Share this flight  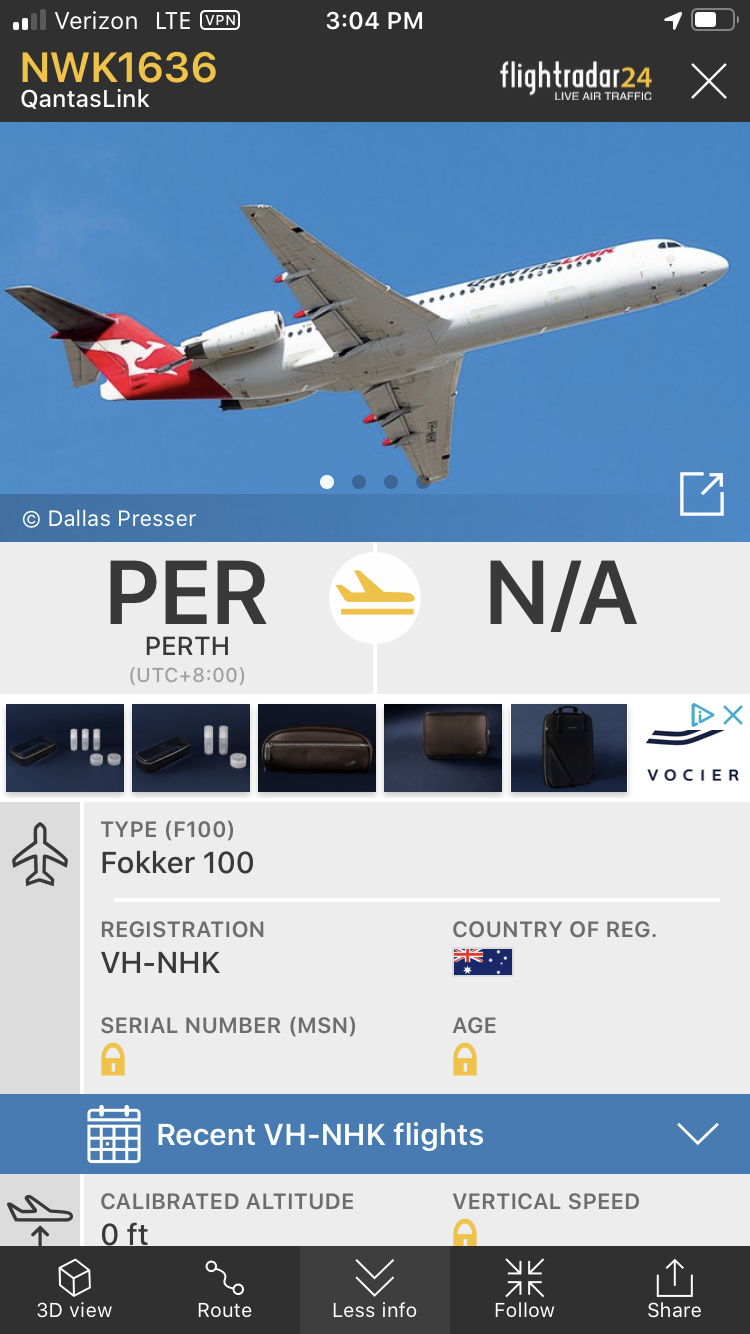pos(674,1290)
